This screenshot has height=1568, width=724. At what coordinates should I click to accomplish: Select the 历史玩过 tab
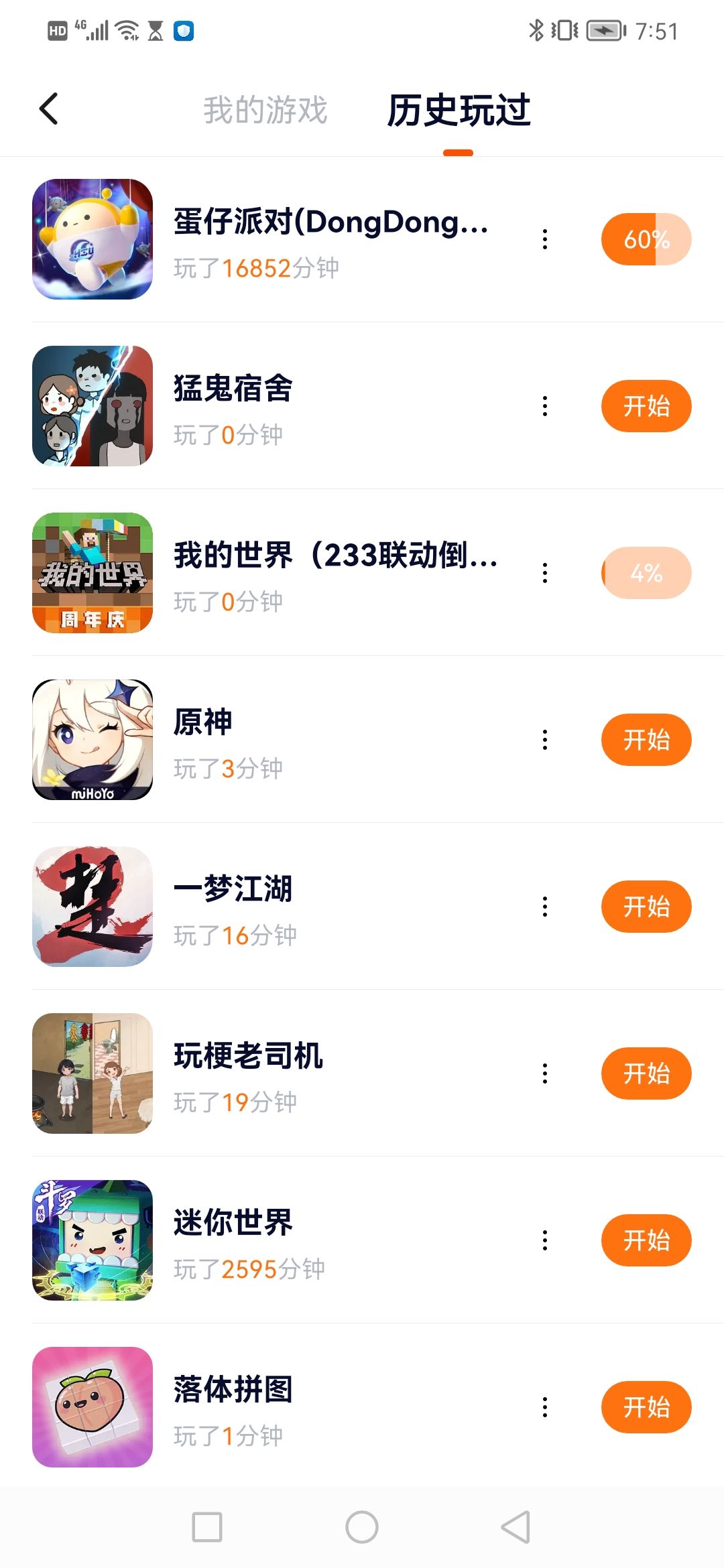(459, 110)
